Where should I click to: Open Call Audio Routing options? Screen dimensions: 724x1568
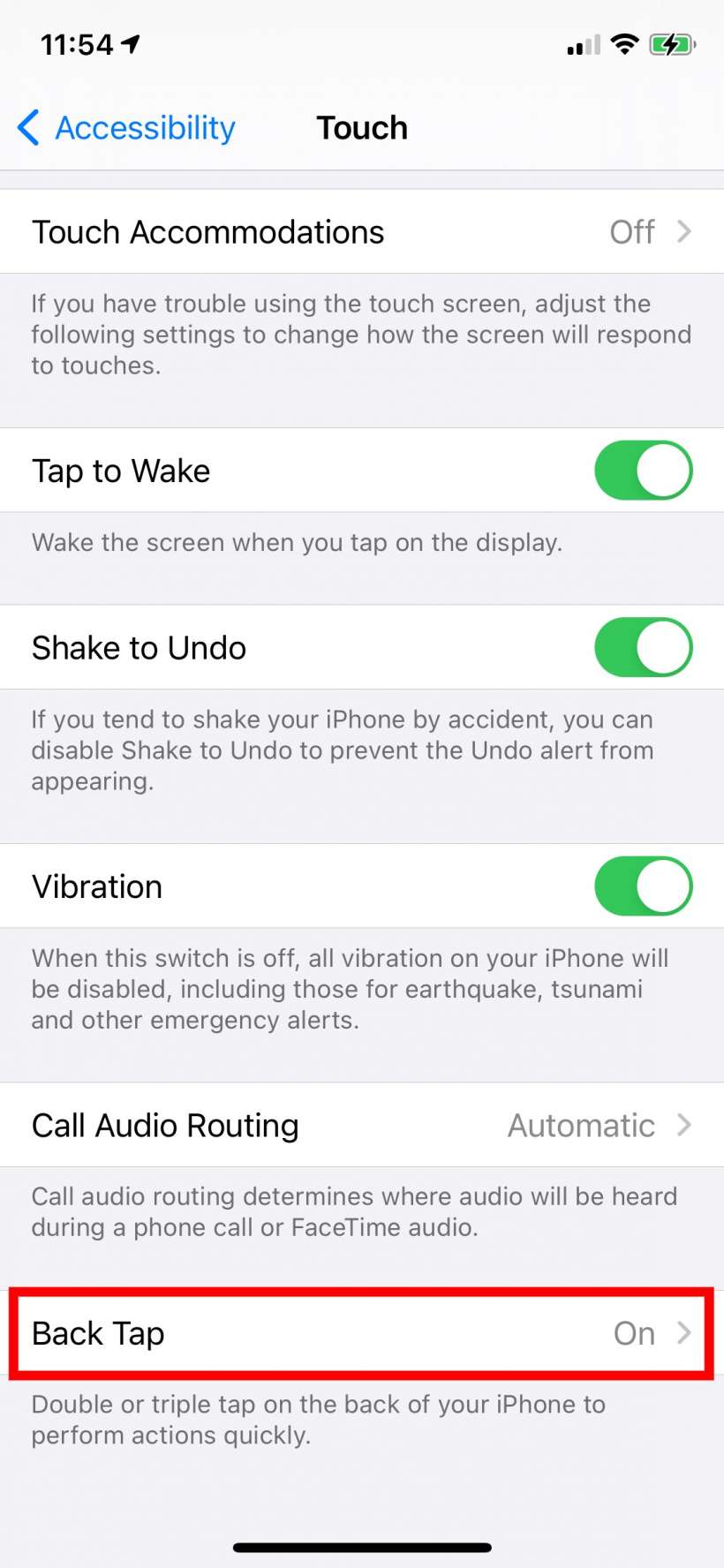(x=362, y=1126)
